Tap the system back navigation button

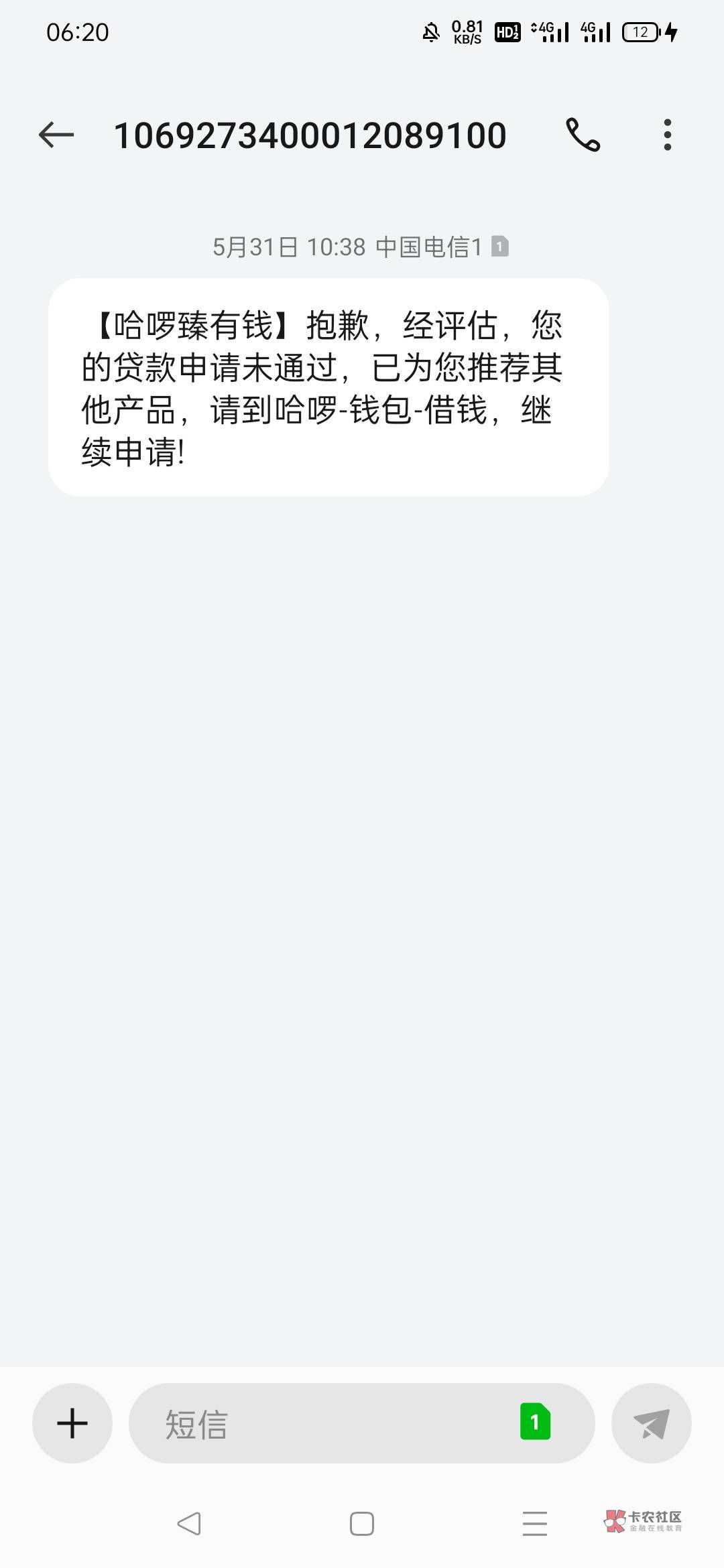(189, 1524)
